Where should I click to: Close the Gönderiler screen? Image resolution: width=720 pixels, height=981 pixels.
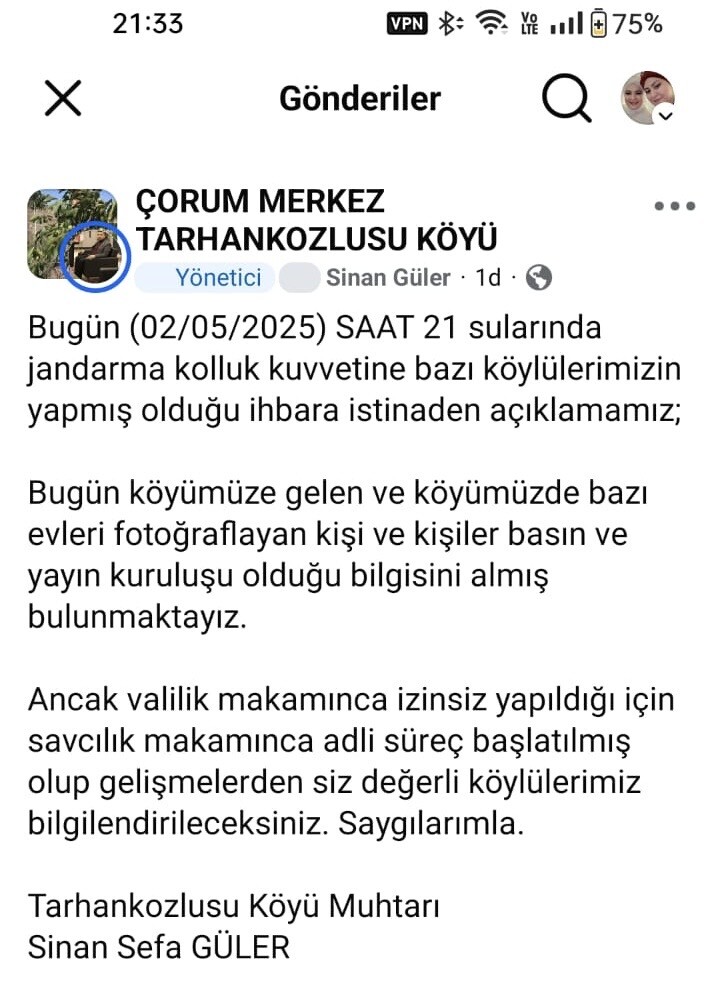click(x=64, y=99)
